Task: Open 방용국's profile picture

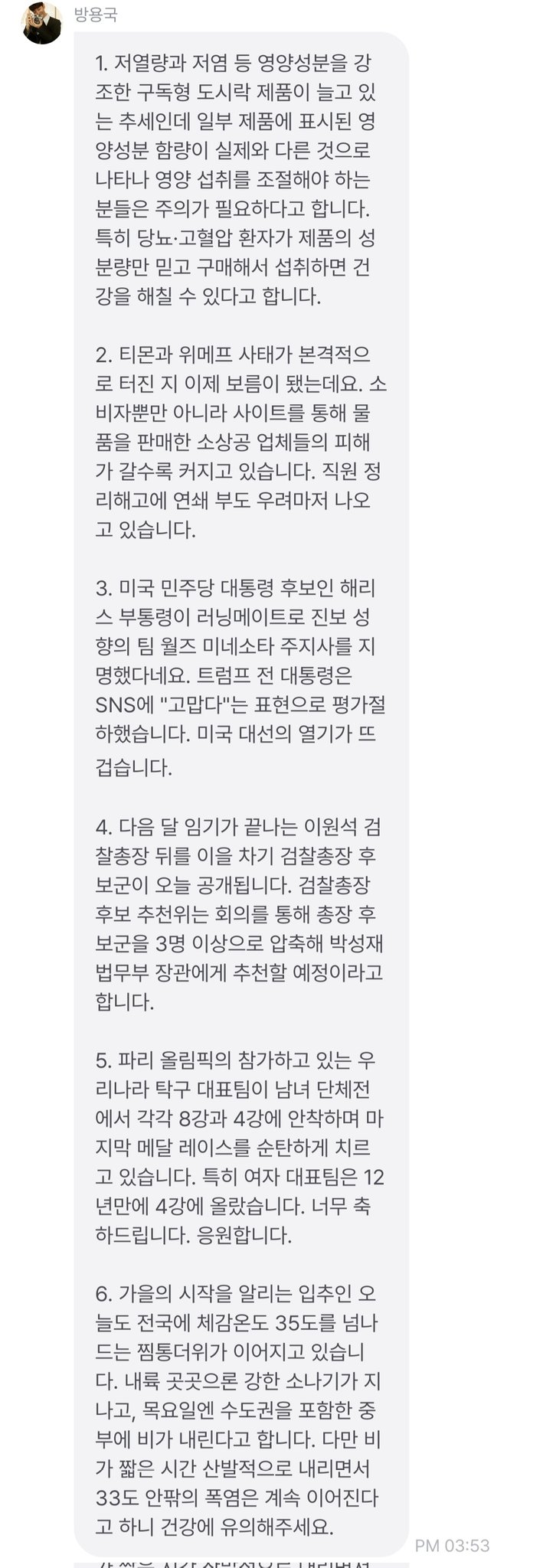Action: click(x=41, y=22)
